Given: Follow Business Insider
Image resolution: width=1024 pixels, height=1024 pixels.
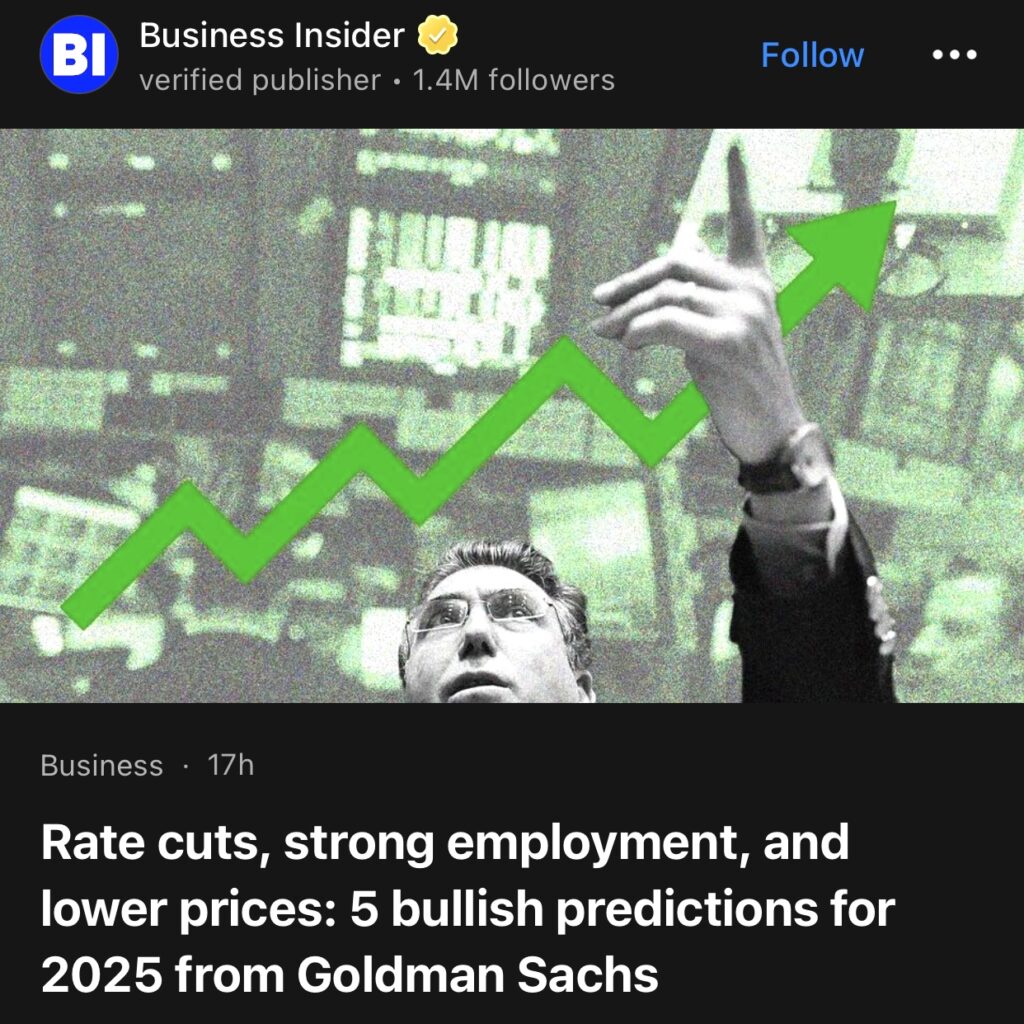Looking at the screenshot, I should [812, 55].
